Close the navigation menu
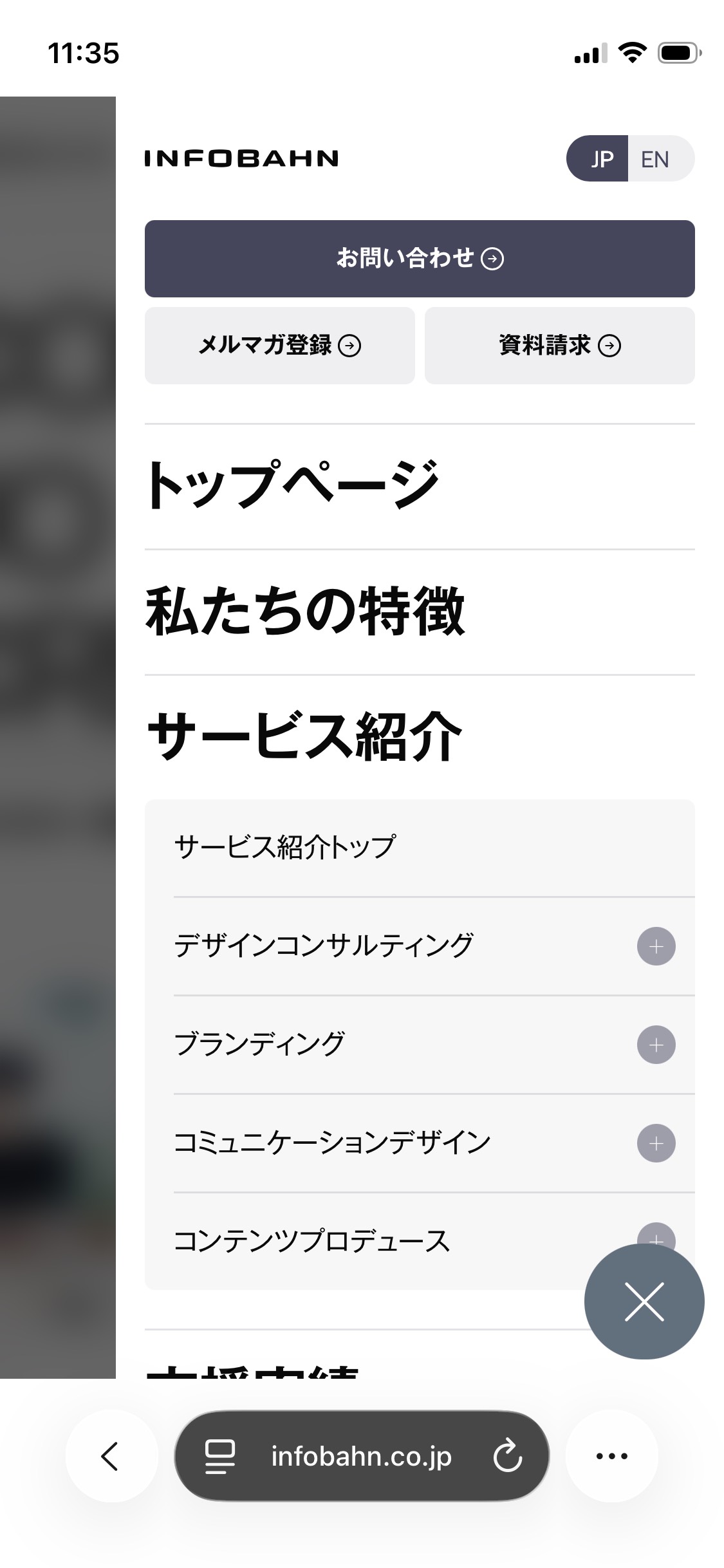 point(644,1302)
